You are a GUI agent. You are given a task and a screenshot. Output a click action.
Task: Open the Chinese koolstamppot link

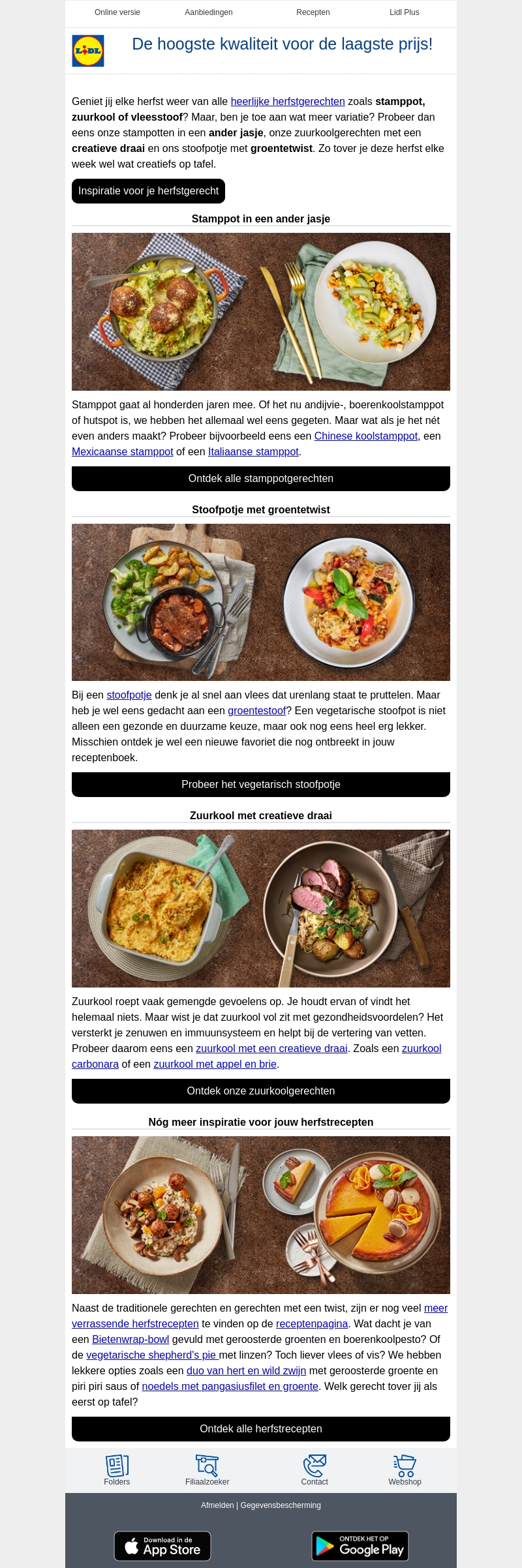pos(365,436)
